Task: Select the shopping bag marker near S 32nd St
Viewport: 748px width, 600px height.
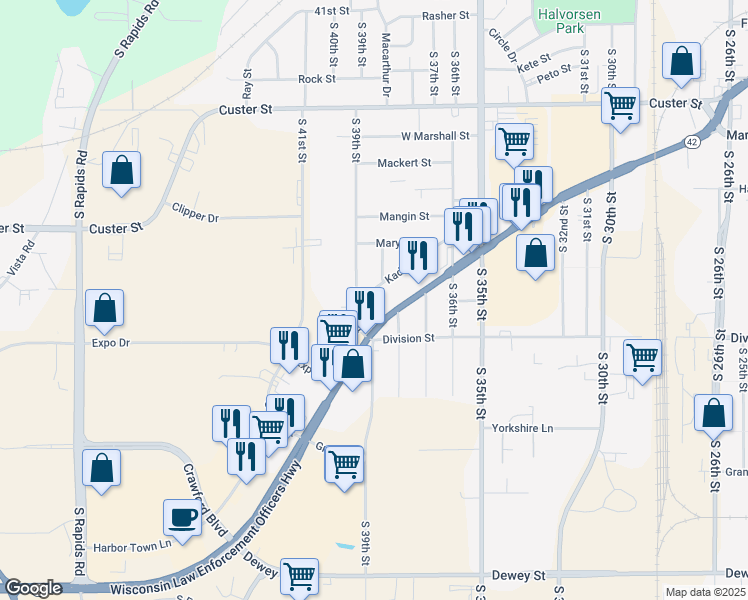Action: point(536,253)
